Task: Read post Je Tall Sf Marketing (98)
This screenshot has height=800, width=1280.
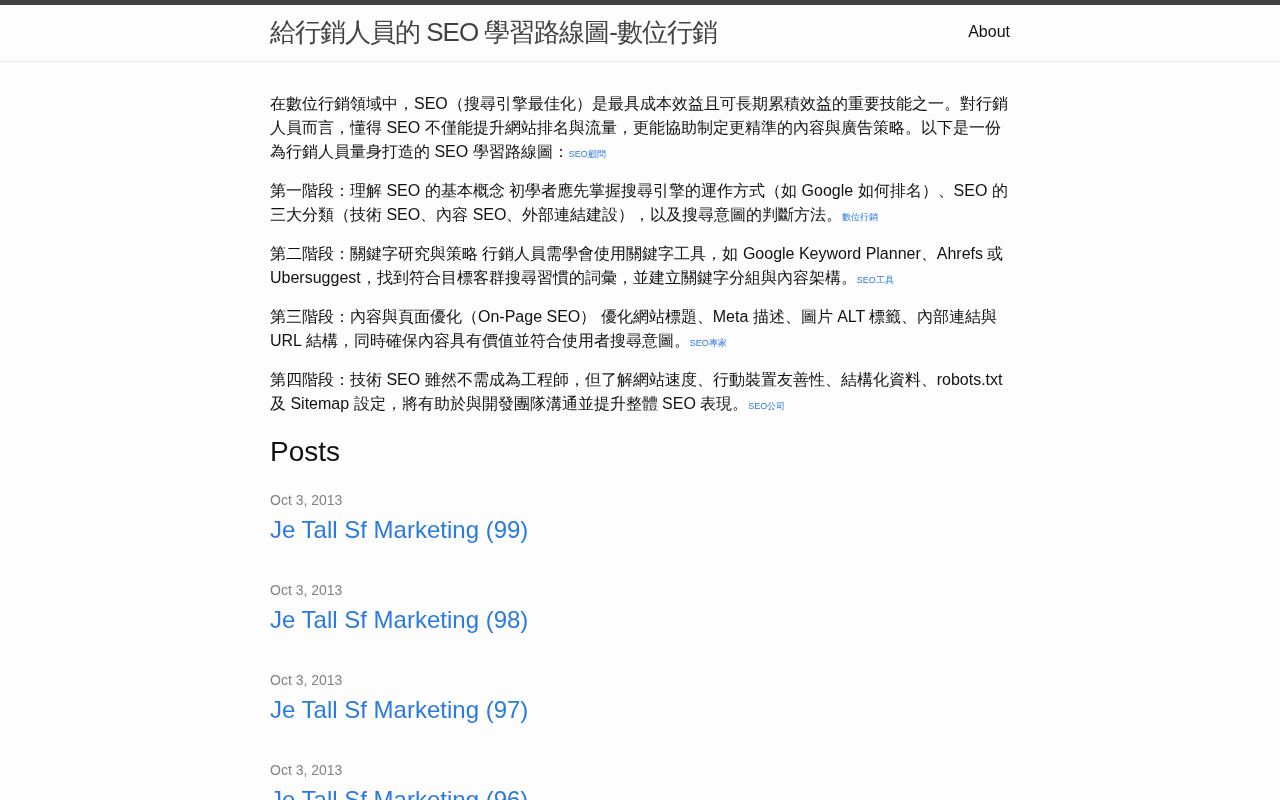Action: (x=399, y=620)
